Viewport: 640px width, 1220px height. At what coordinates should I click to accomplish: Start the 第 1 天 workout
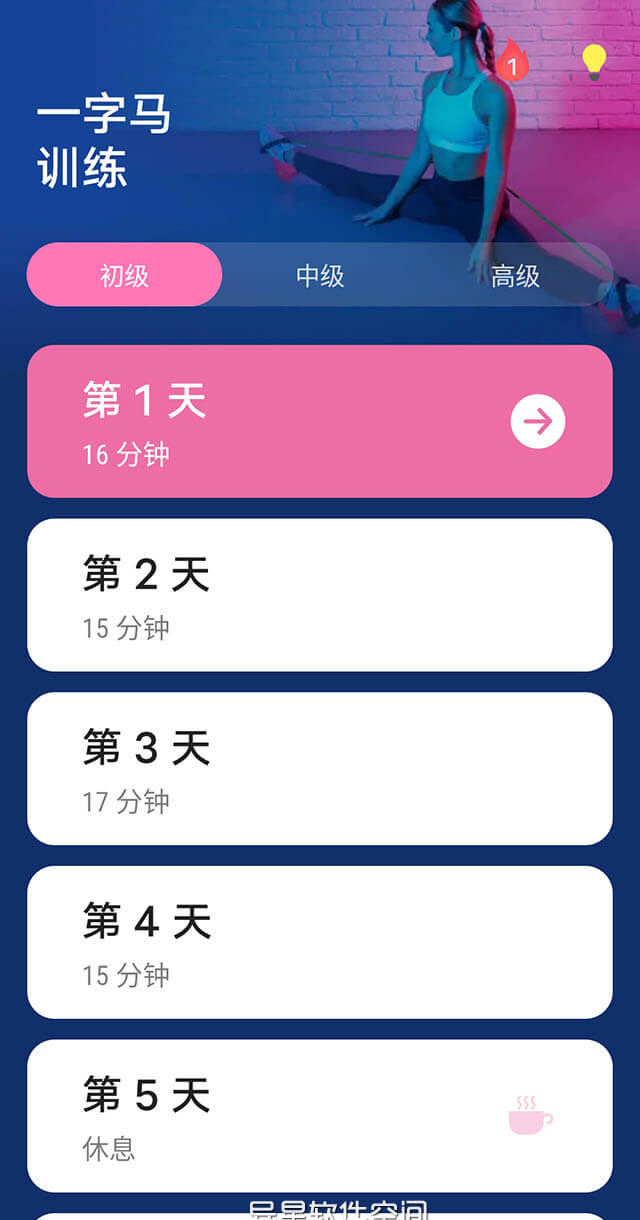(537, 422)
